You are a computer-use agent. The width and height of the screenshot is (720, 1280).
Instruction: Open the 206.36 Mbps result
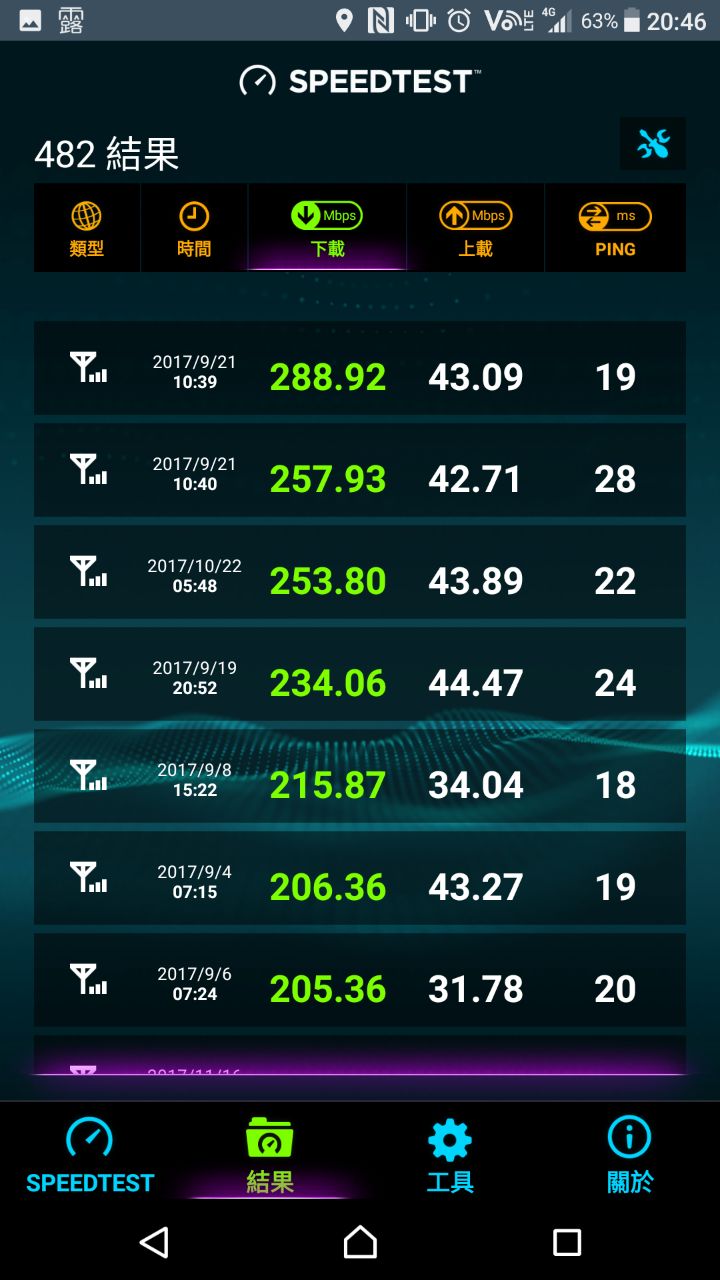(x=360, y=878)
